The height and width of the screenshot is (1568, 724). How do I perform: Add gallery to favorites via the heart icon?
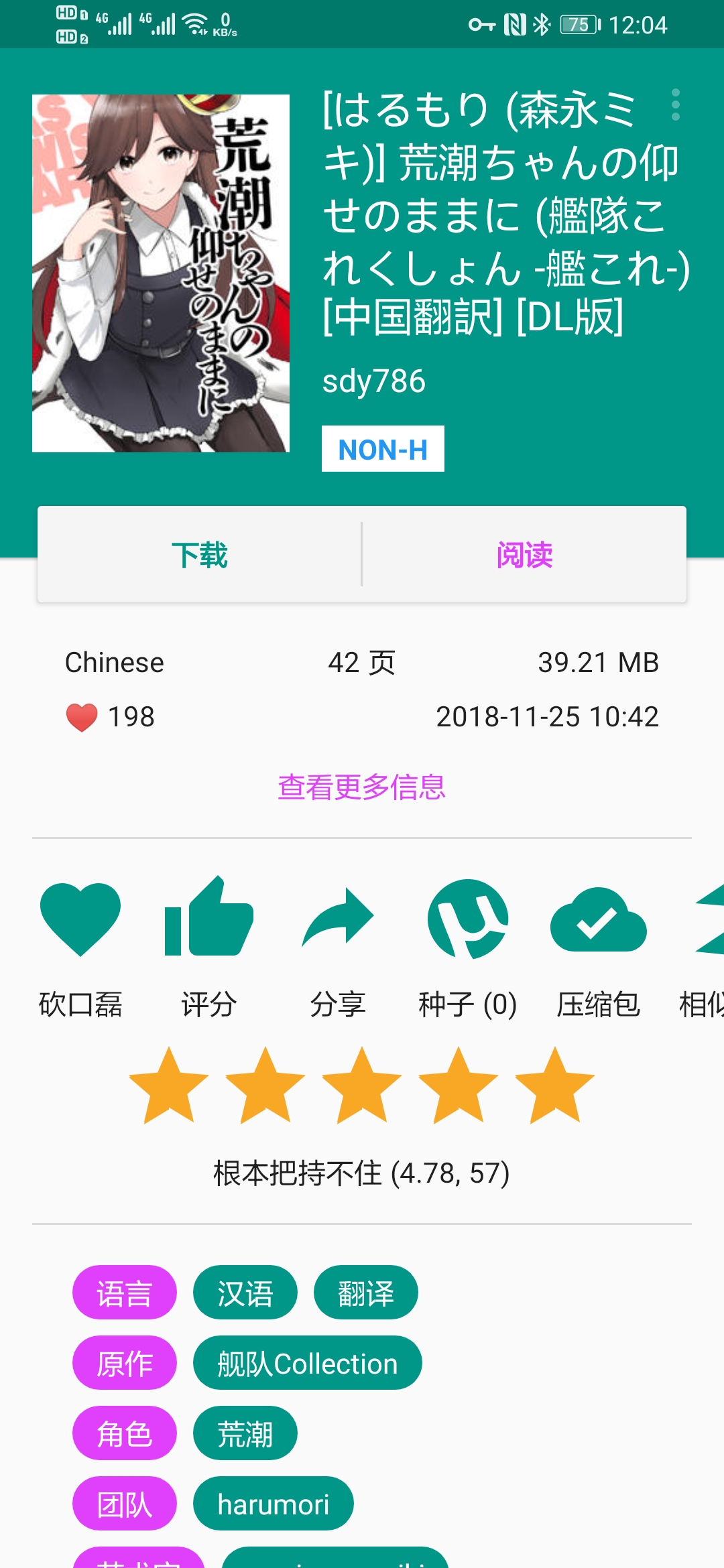[x=78, y=931]
